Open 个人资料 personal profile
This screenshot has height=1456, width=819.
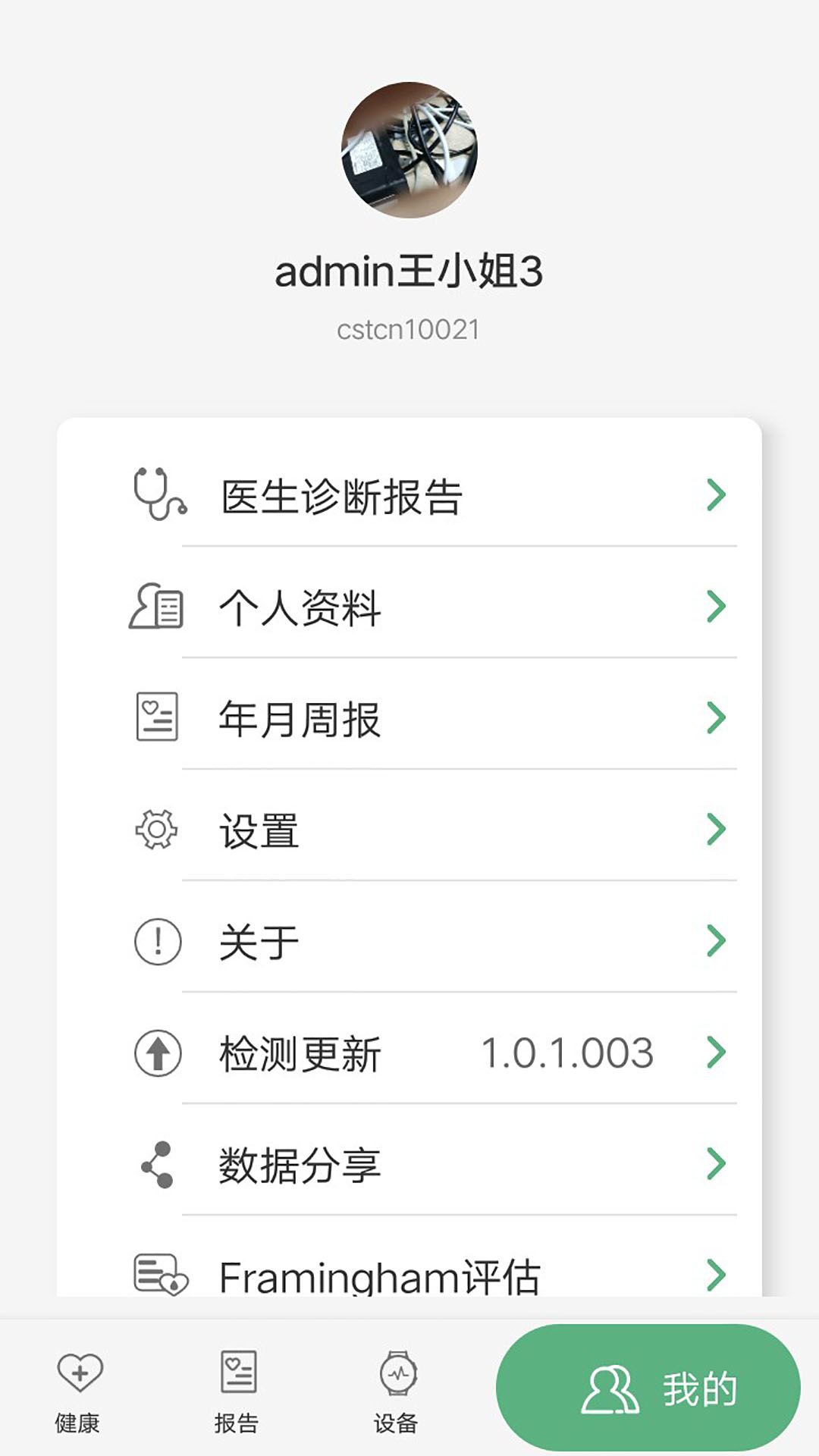(409, 607)
